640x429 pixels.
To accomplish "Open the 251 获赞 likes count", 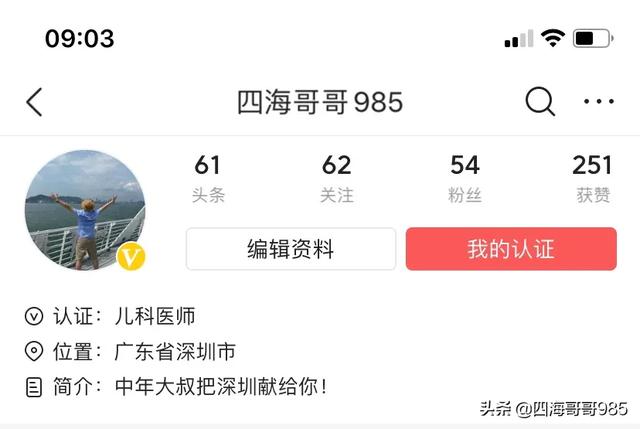I will pyautogui.click(x=592, y=178).
